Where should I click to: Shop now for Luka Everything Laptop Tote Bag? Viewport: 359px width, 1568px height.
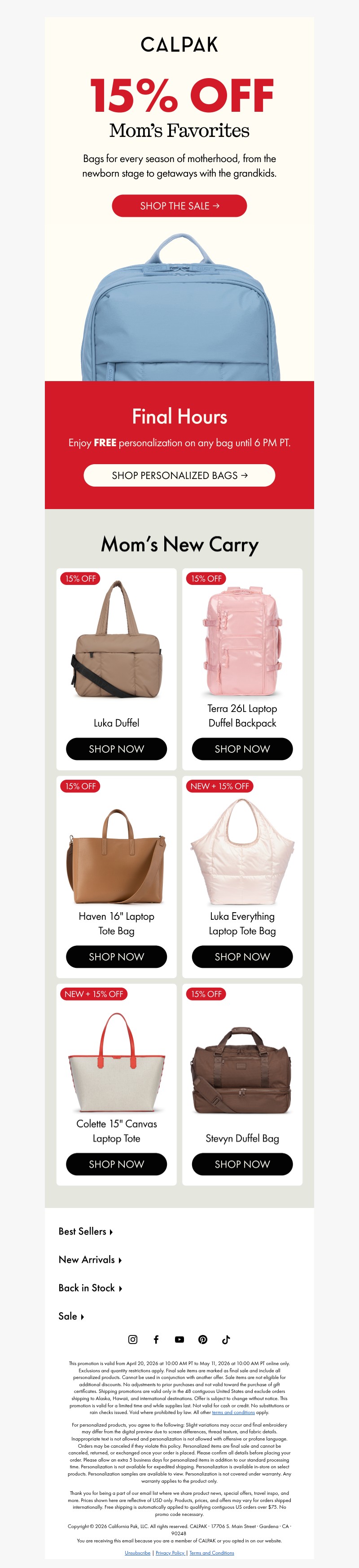click(242, 956)
